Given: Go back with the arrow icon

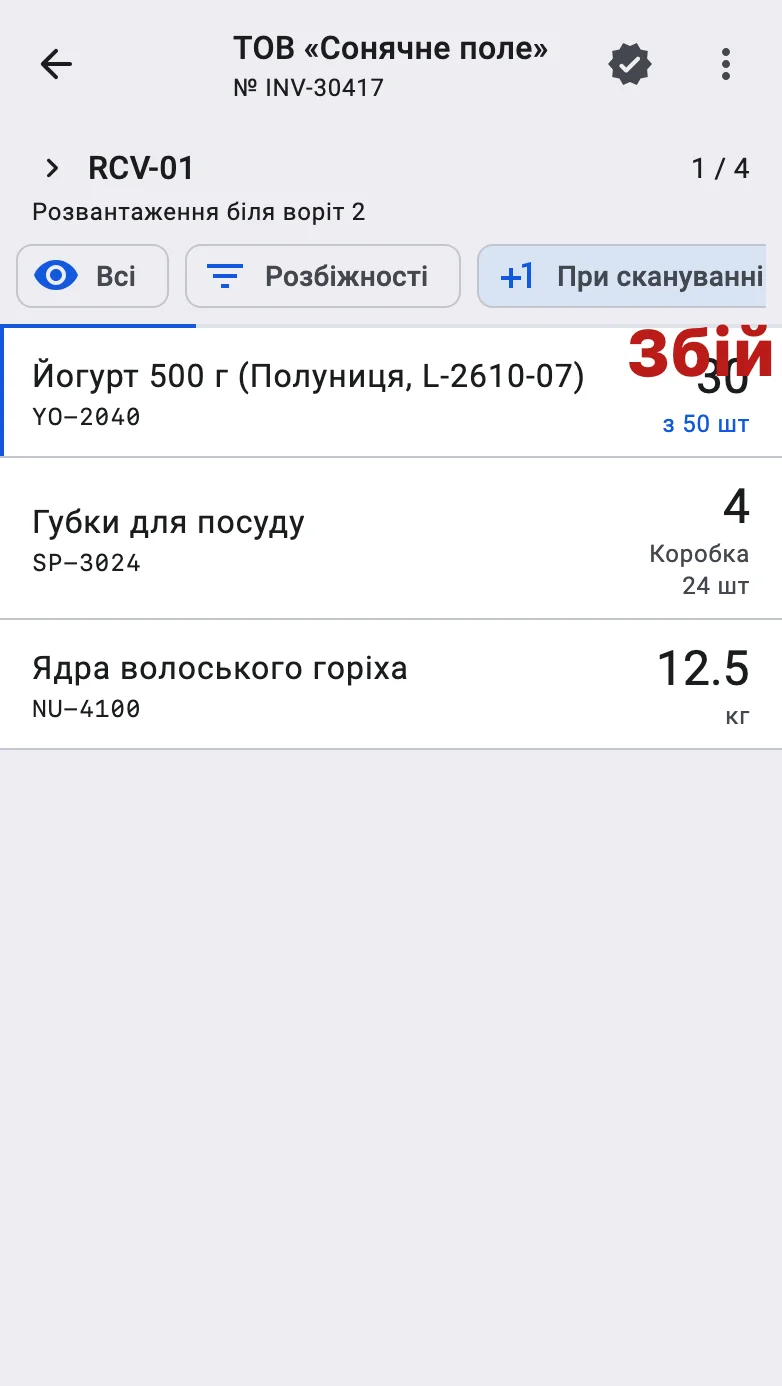Looking at the screenshot, I should click(x=56, y=65).
